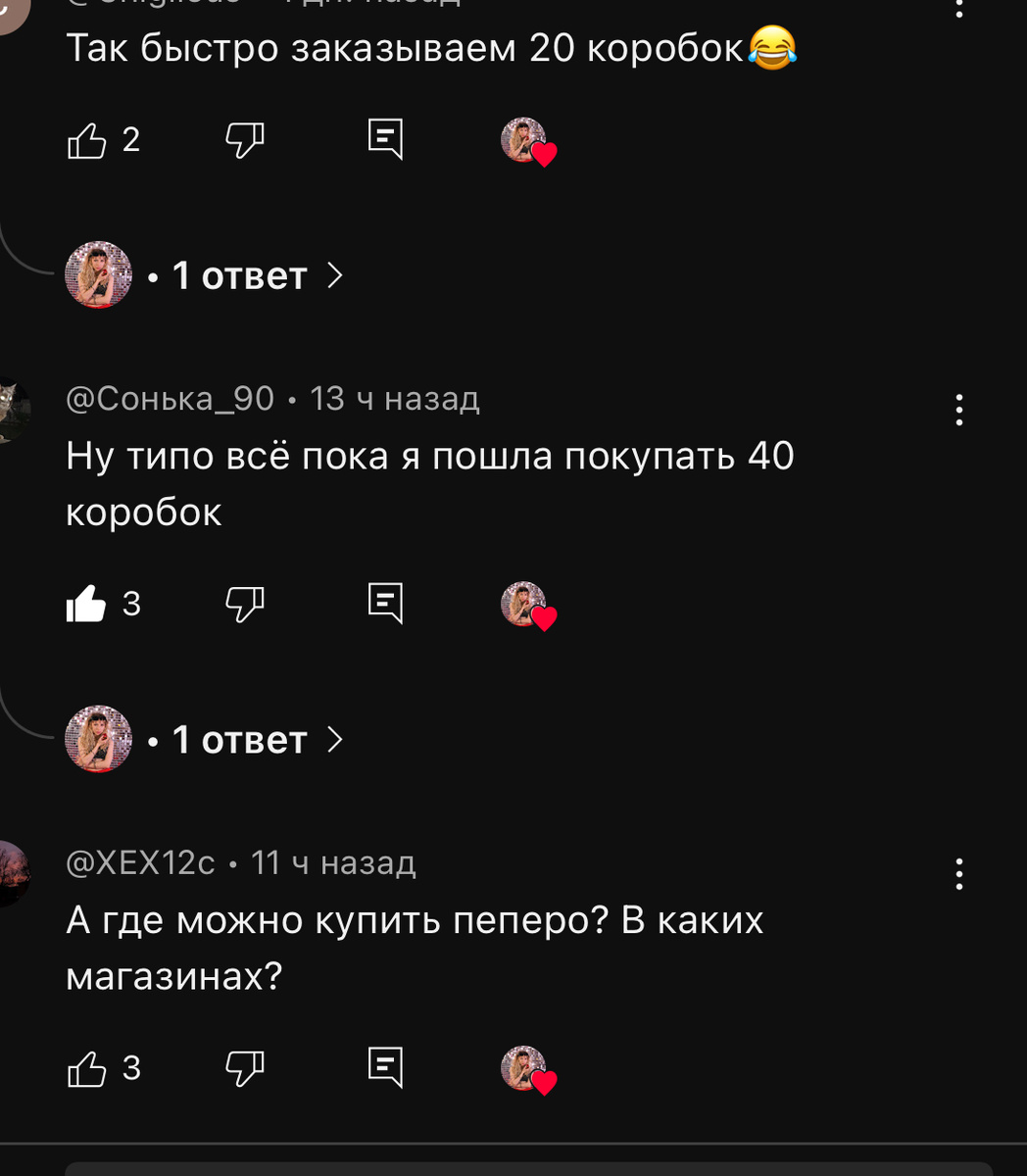Dislike the comment about 20 коробок
The image size is (1027, 1176).
coord(245,140)
